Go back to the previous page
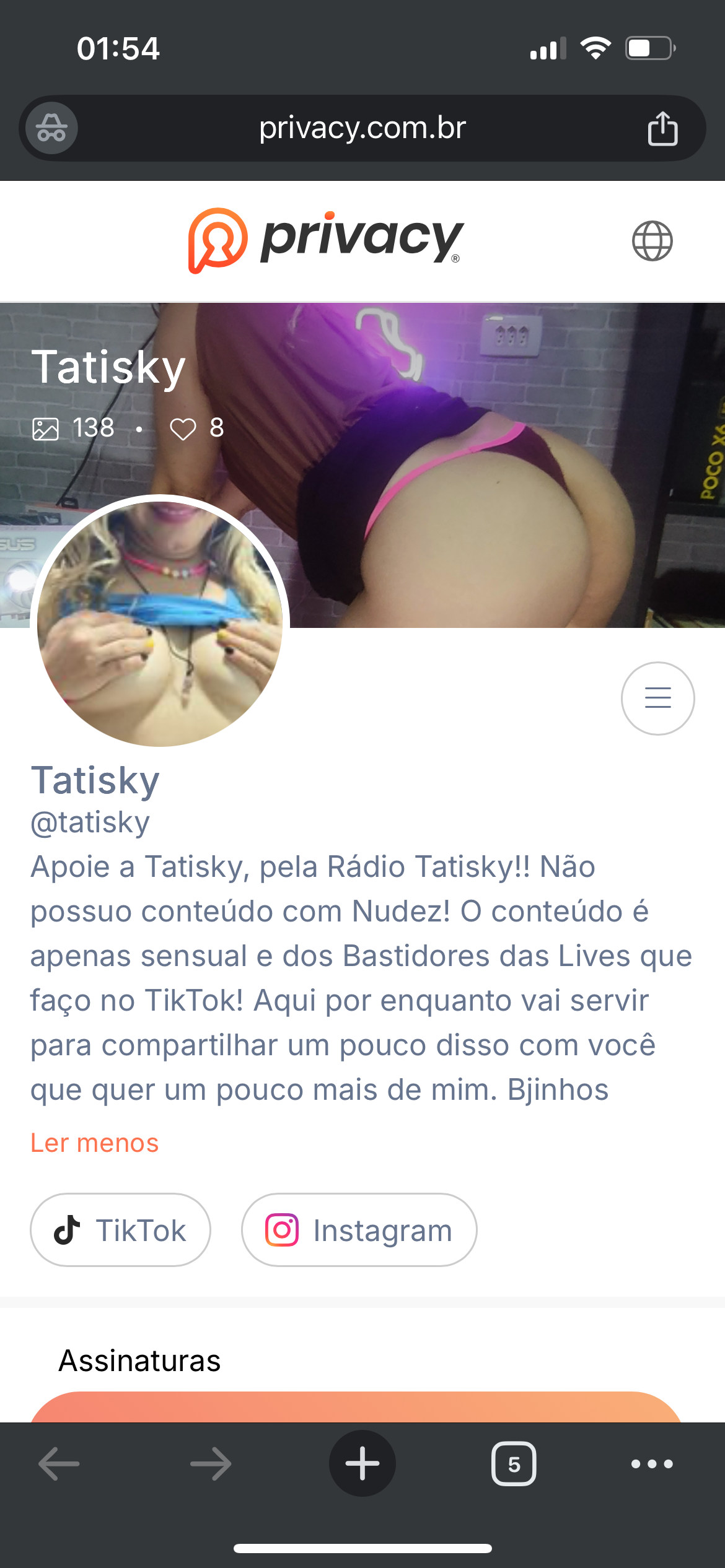 click(x=59, y=1464)
